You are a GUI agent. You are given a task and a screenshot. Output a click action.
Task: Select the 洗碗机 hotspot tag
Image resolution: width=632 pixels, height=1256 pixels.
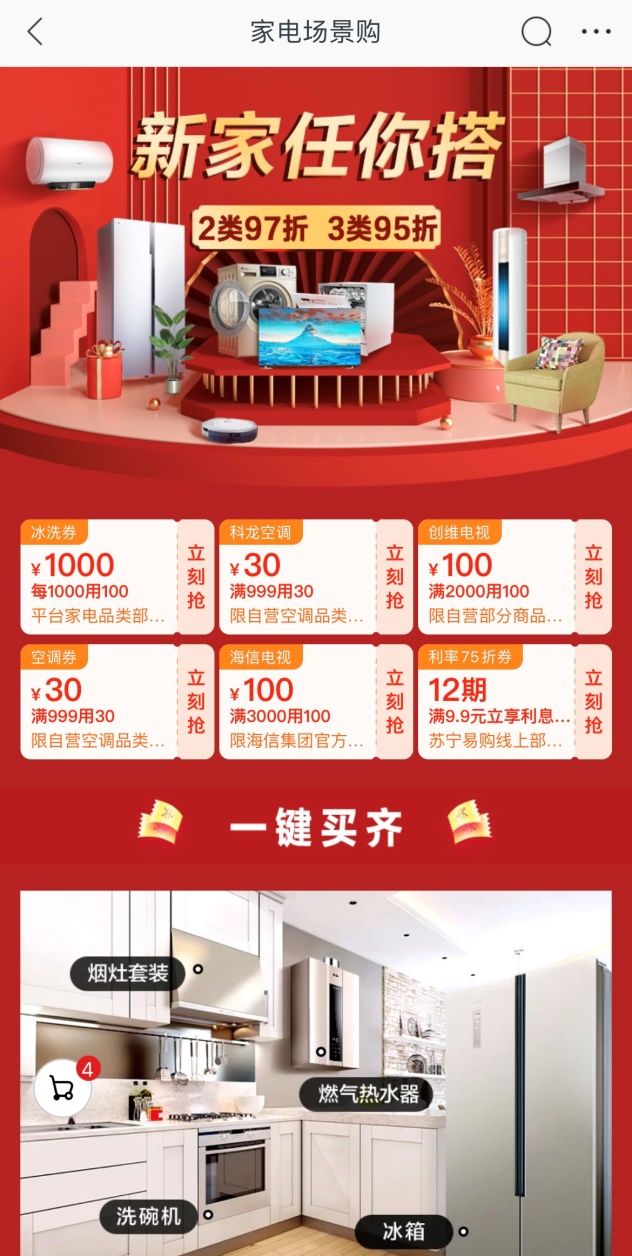pos(148,1216)
